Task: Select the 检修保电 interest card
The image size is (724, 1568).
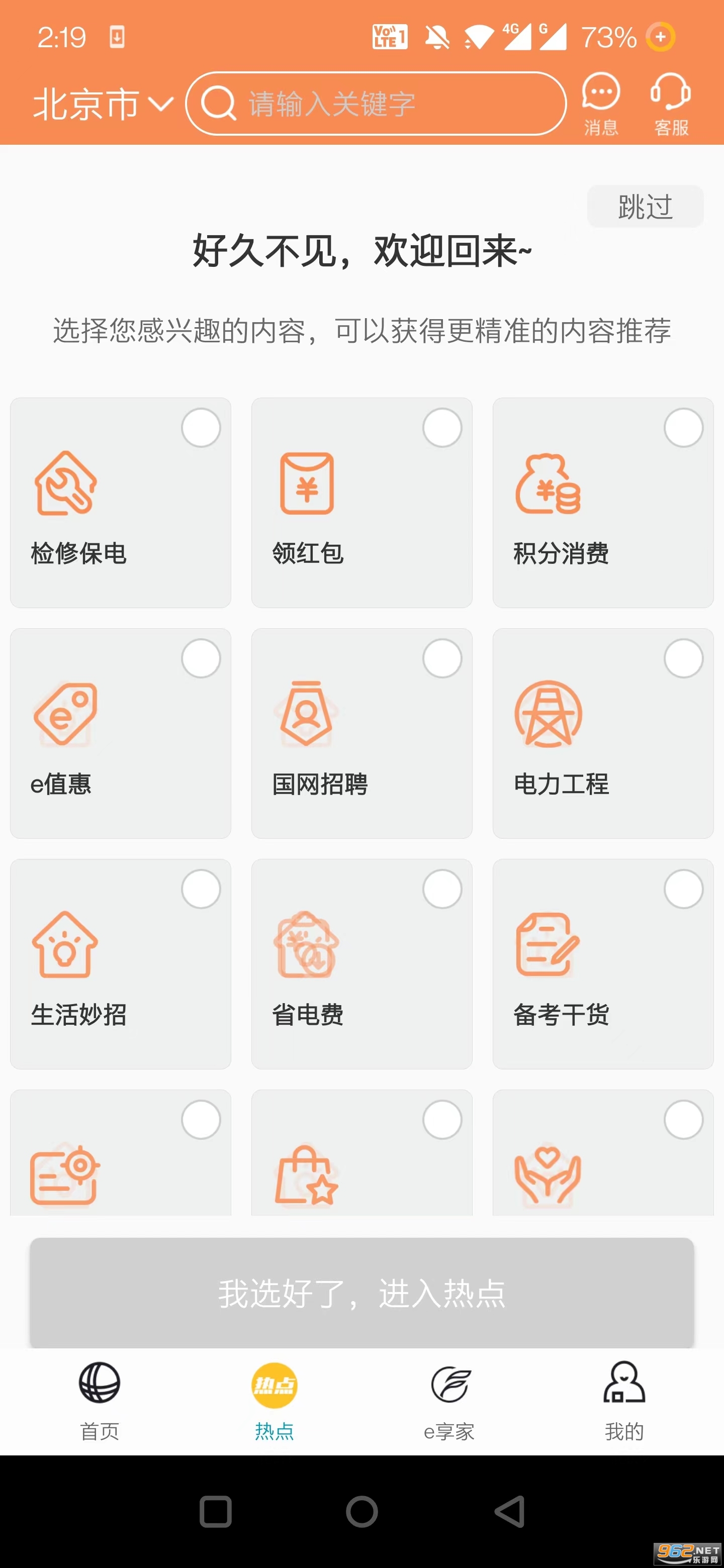Action: click(x=121, y=503)
